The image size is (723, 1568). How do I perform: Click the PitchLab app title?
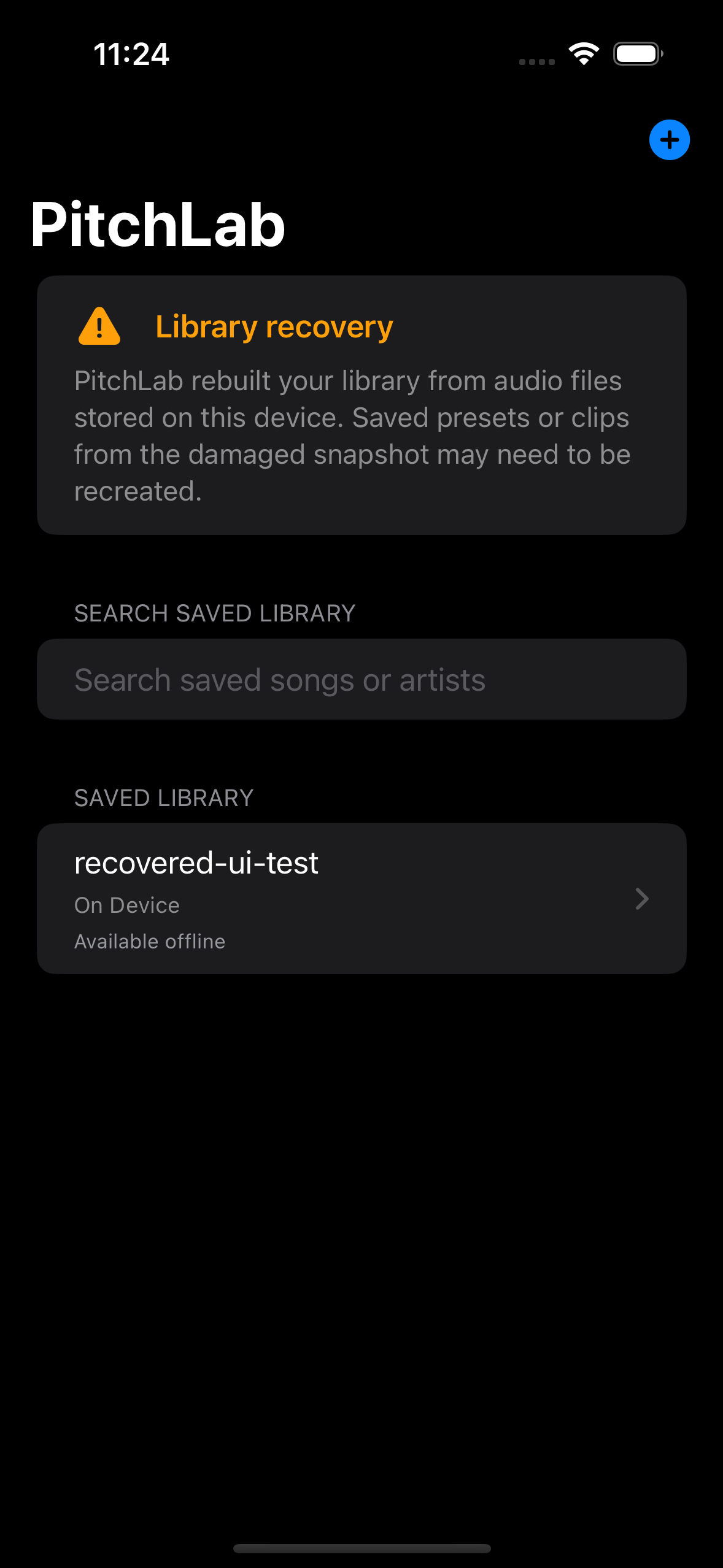(x=158, y=225)
